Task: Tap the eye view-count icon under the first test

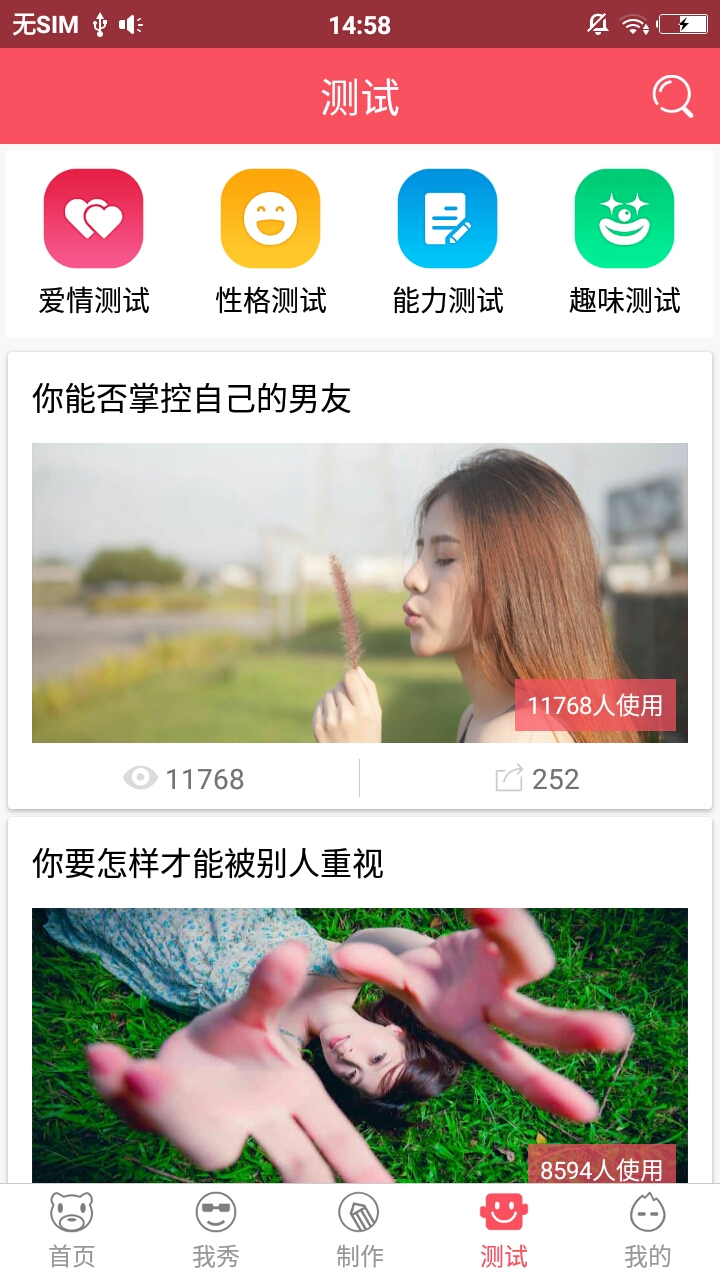Action: click(x=140, y=778)
